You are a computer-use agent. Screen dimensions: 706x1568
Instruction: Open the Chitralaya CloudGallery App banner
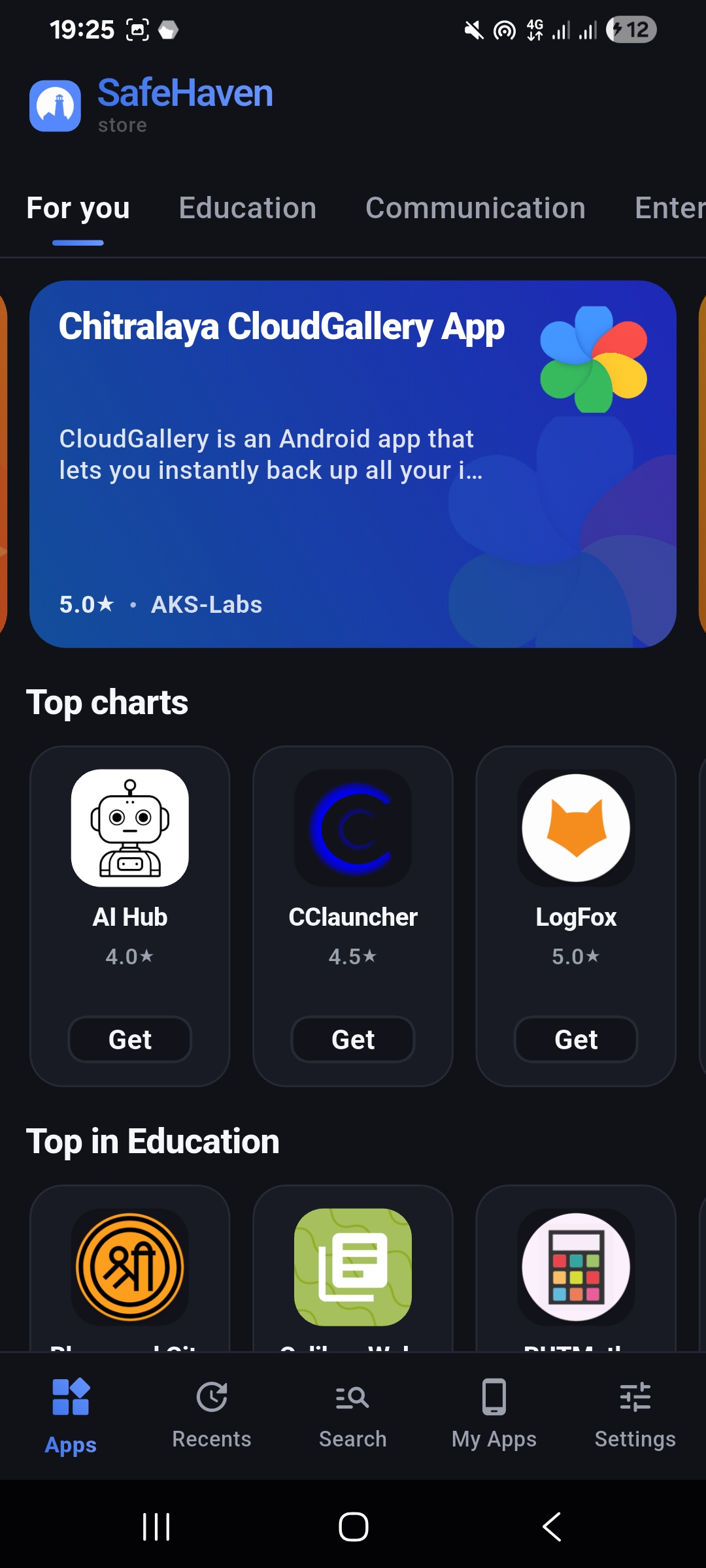pos(353,464)
